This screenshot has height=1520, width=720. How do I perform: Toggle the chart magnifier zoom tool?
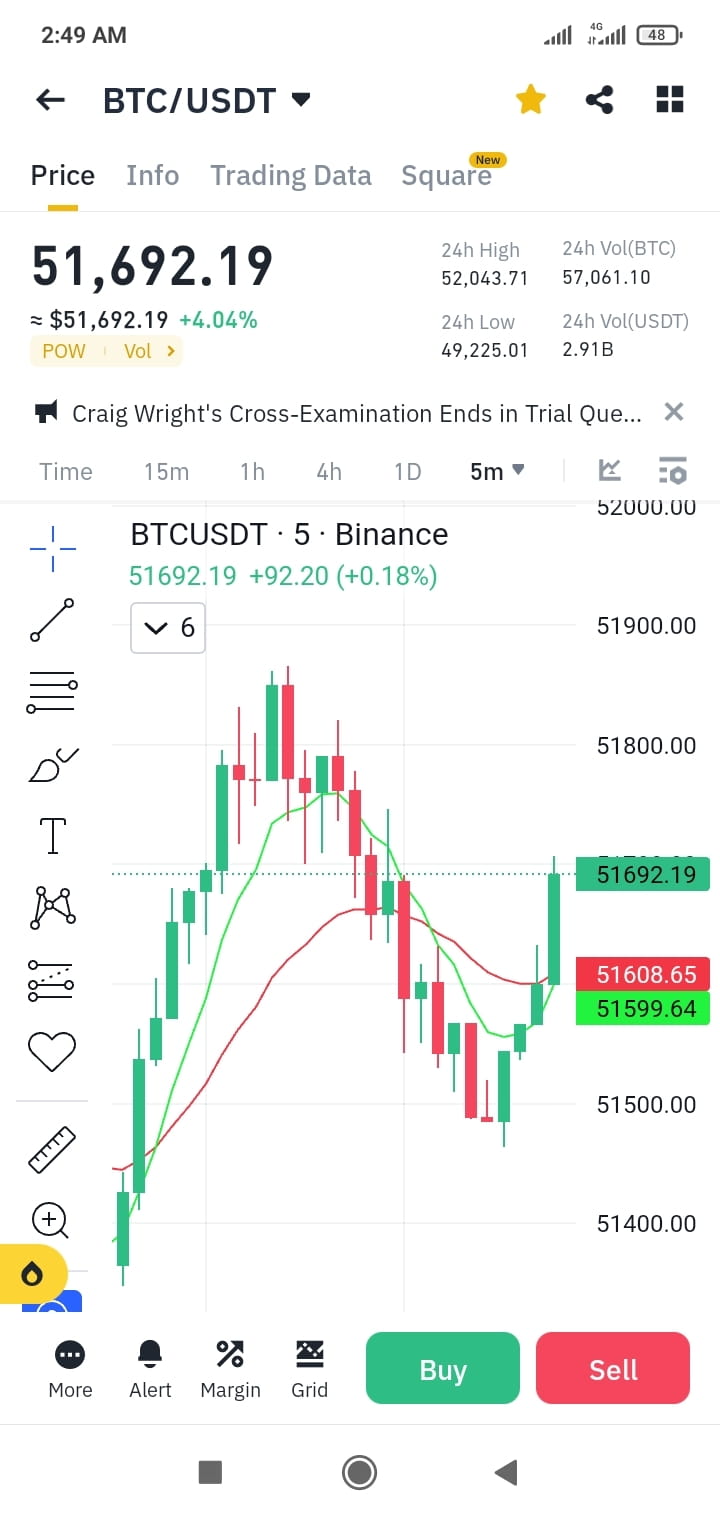[51, 1220]
